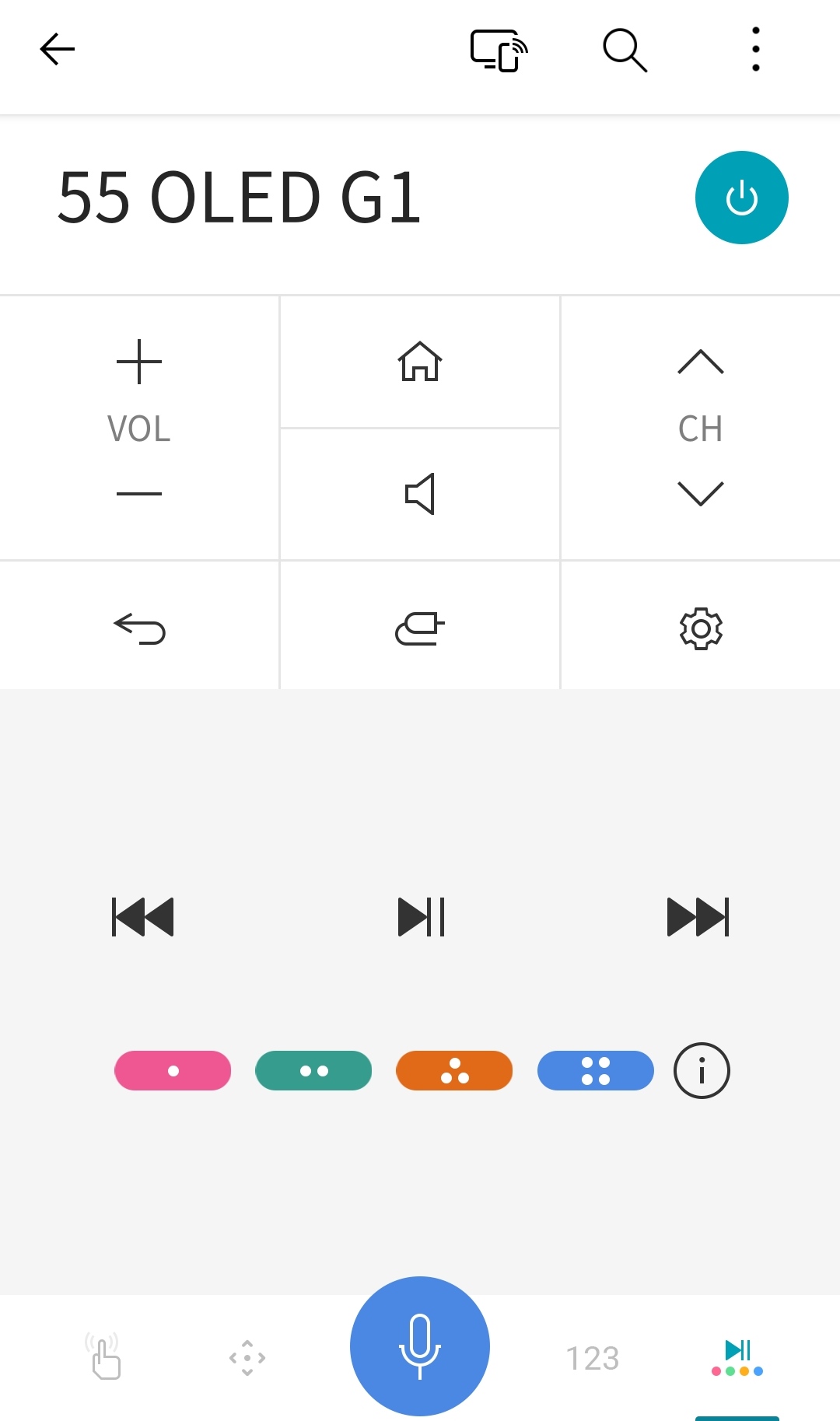Go to the TV home screen
The height and width of the screenshot is (1421, 840).
(x=420, y=362)
